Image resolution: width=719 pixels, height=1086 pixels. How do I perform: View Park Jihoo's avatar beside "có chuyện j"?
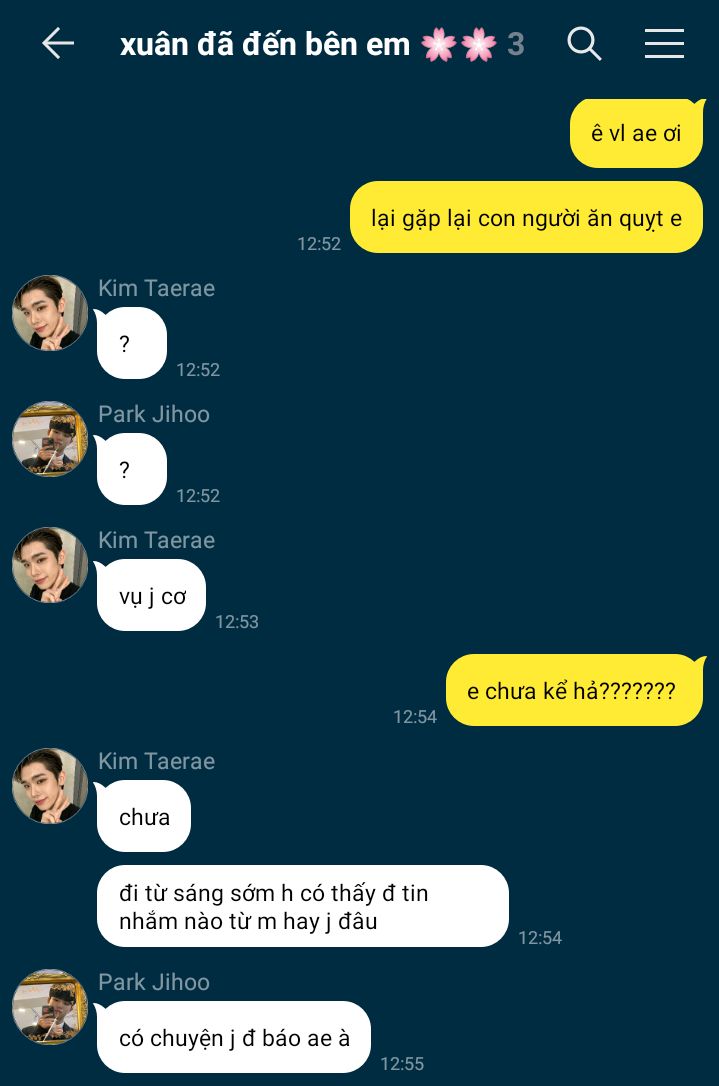click(50, 1007)
